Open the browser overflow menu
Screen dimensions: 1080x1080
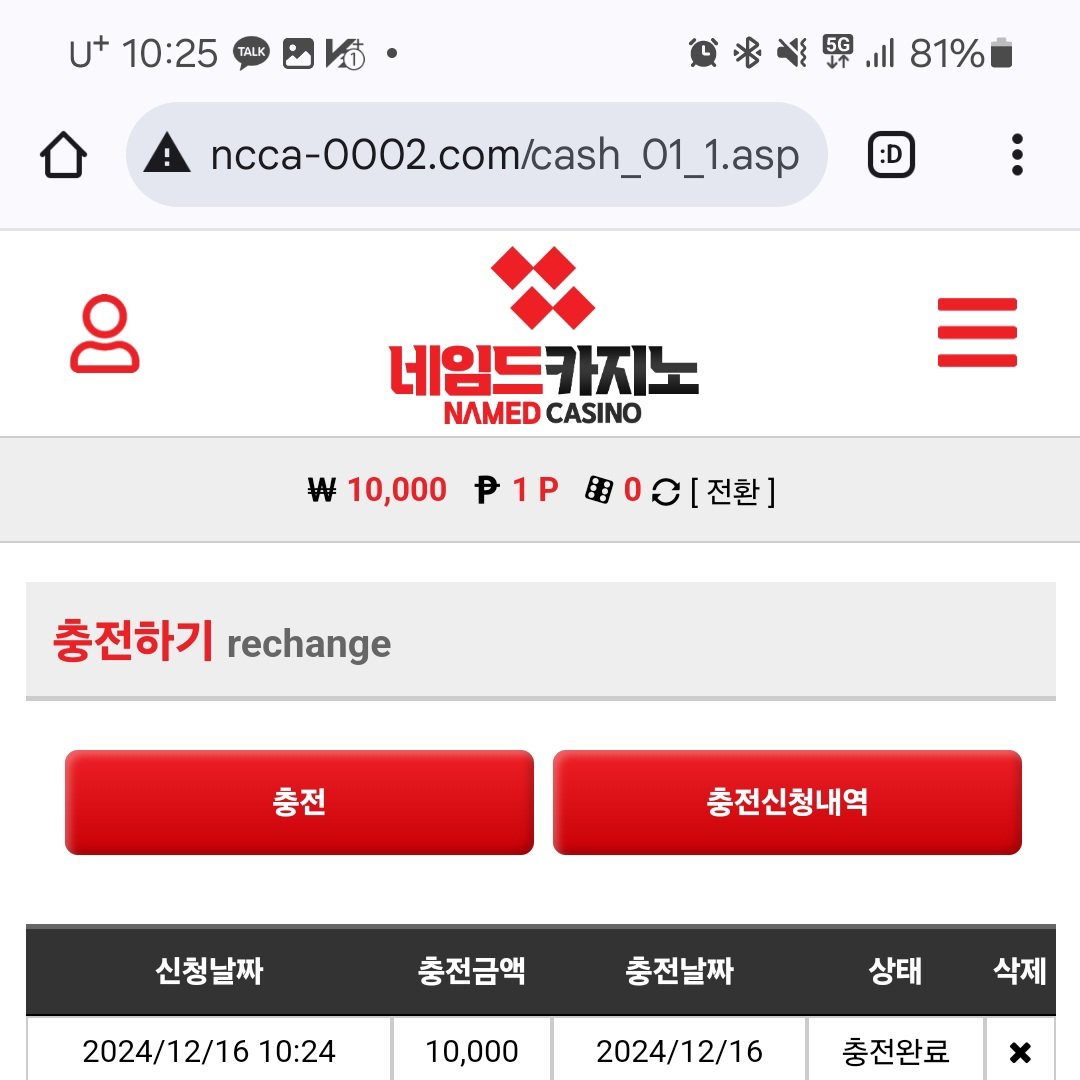(x=1017, y=155)
